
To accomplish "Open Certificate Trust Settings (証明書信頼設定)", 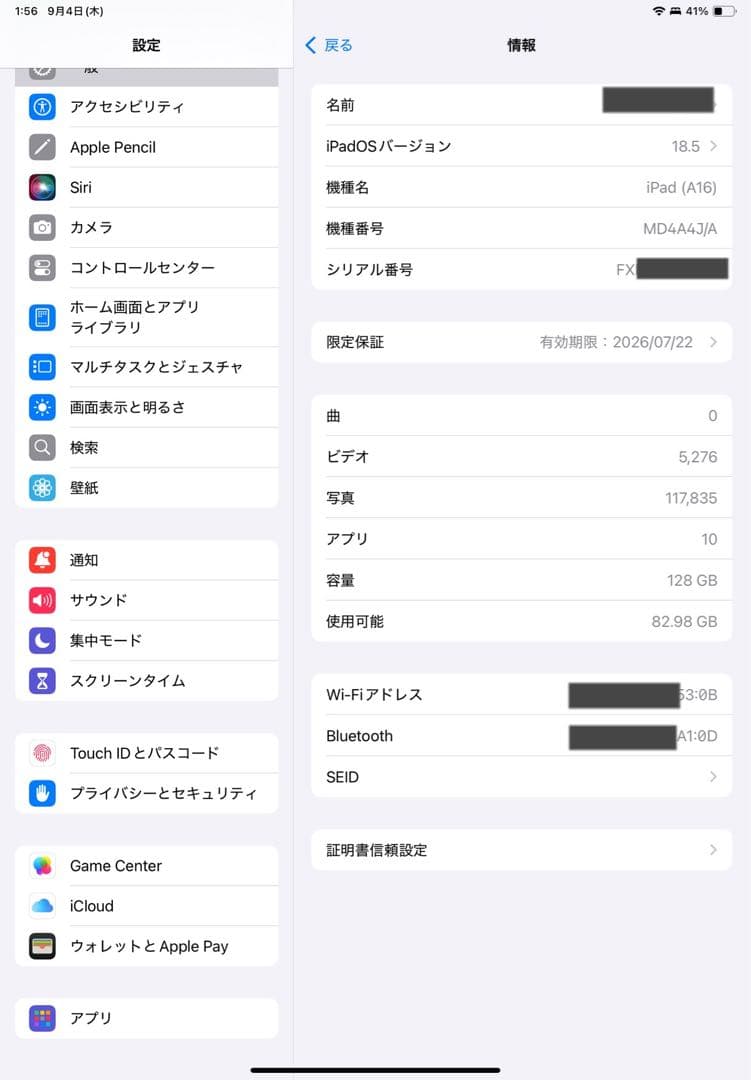I will (520, 850).
